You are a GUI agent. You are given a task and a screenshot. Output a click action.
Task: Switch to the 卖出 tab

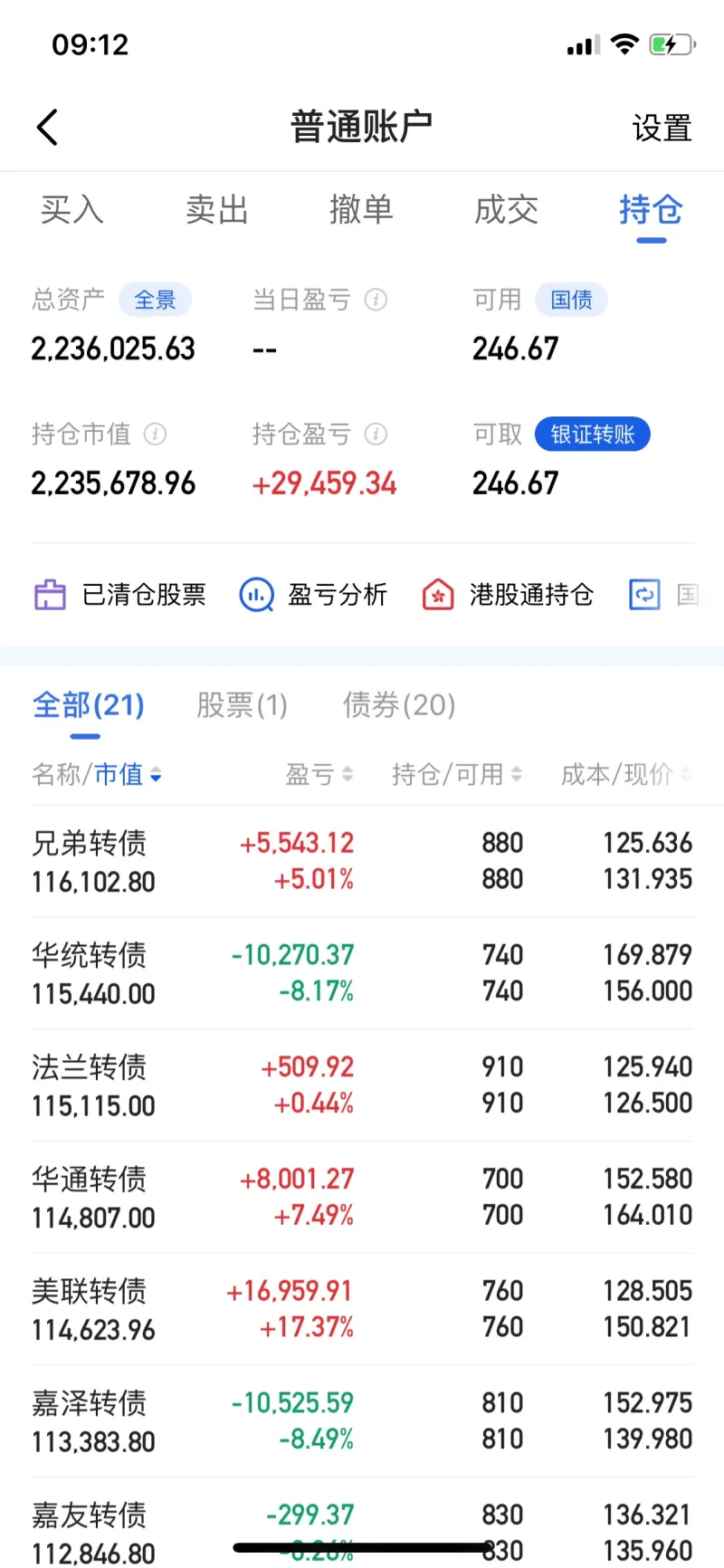(x=217, y=209)
